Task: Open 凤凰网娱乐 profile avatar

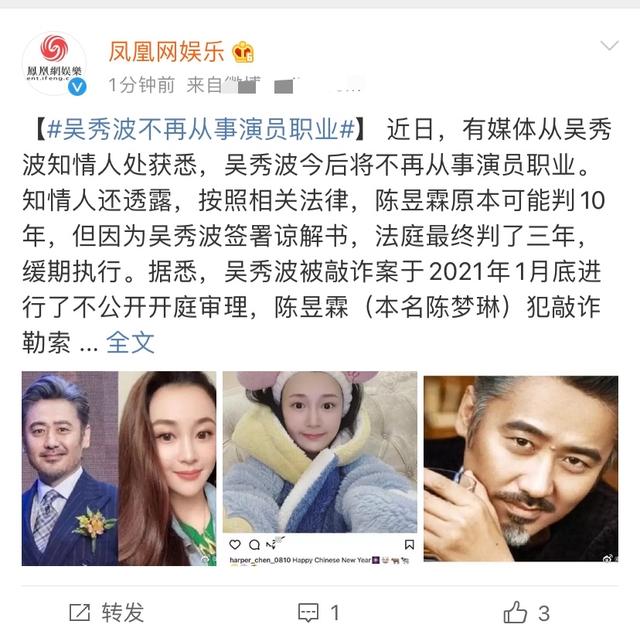Action: coord(54,60)
